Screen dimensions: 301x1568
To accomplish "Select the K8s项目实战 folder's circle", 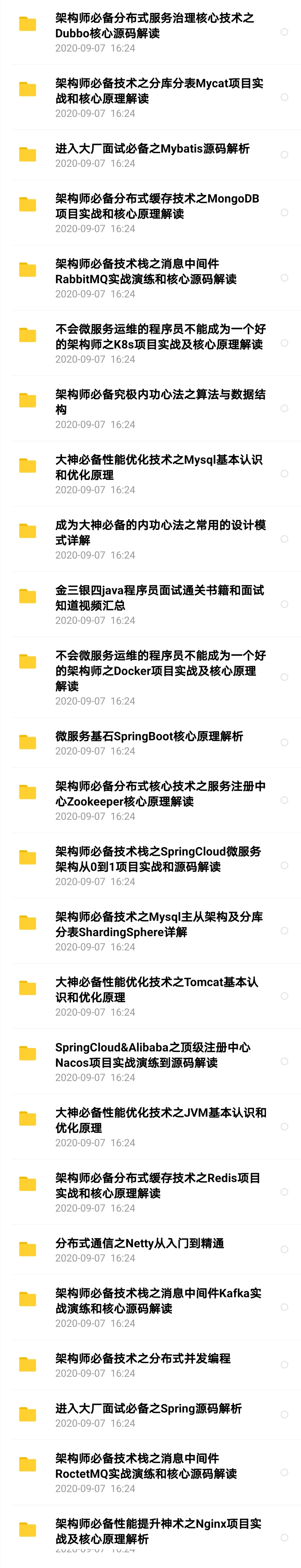I will pos(284,343).
